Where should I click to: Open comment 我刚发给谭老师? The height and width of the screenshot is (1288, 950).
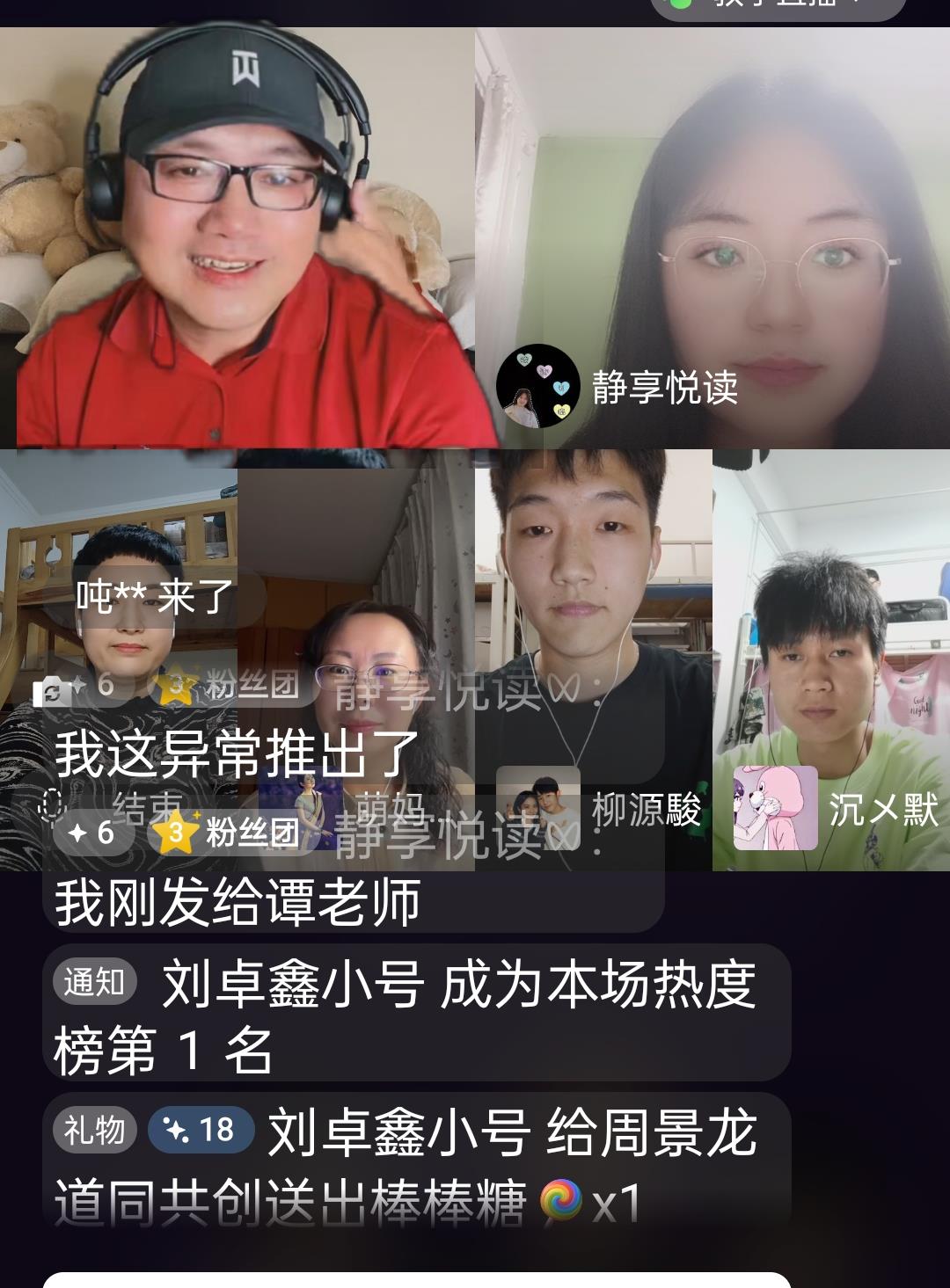coord(237,901)
